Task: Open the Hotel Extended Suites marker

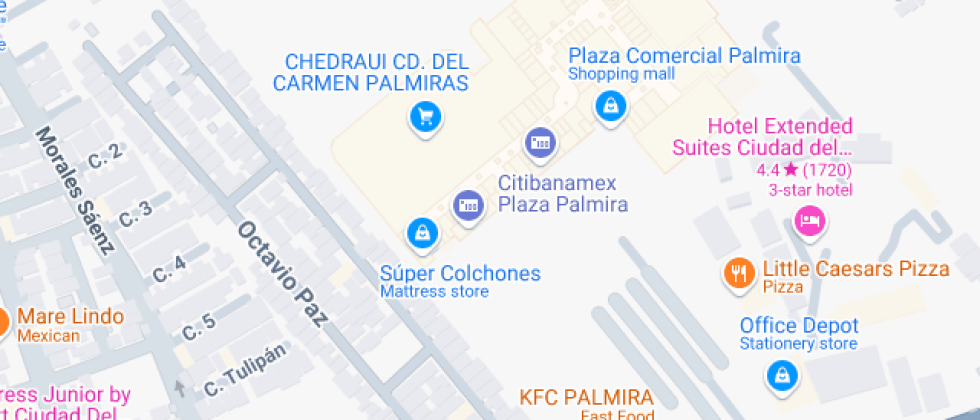Action: tap(809, 220)
